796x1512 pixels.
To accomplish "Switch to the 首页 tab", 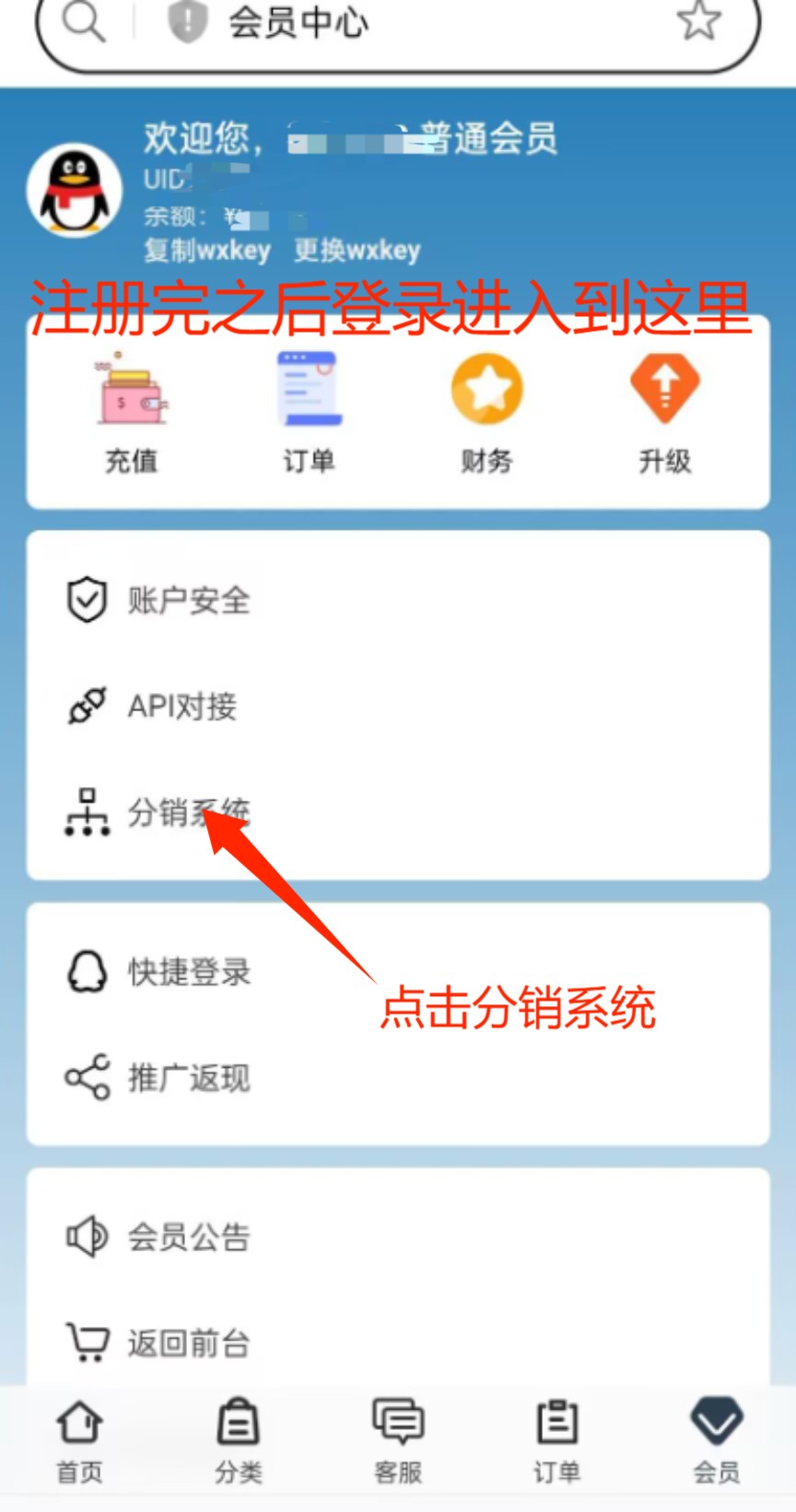I will click(x=80, y=1442).
